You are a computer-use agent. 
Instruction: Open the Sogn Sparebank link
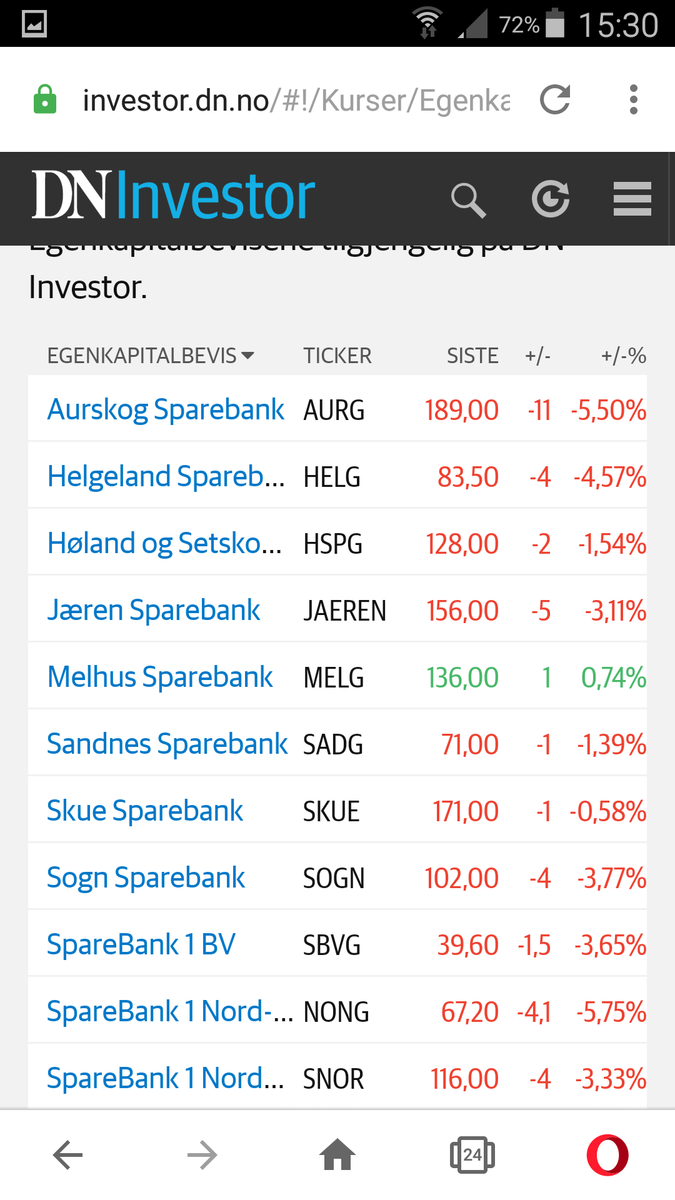pyautogui.click(x=146, y=878)
